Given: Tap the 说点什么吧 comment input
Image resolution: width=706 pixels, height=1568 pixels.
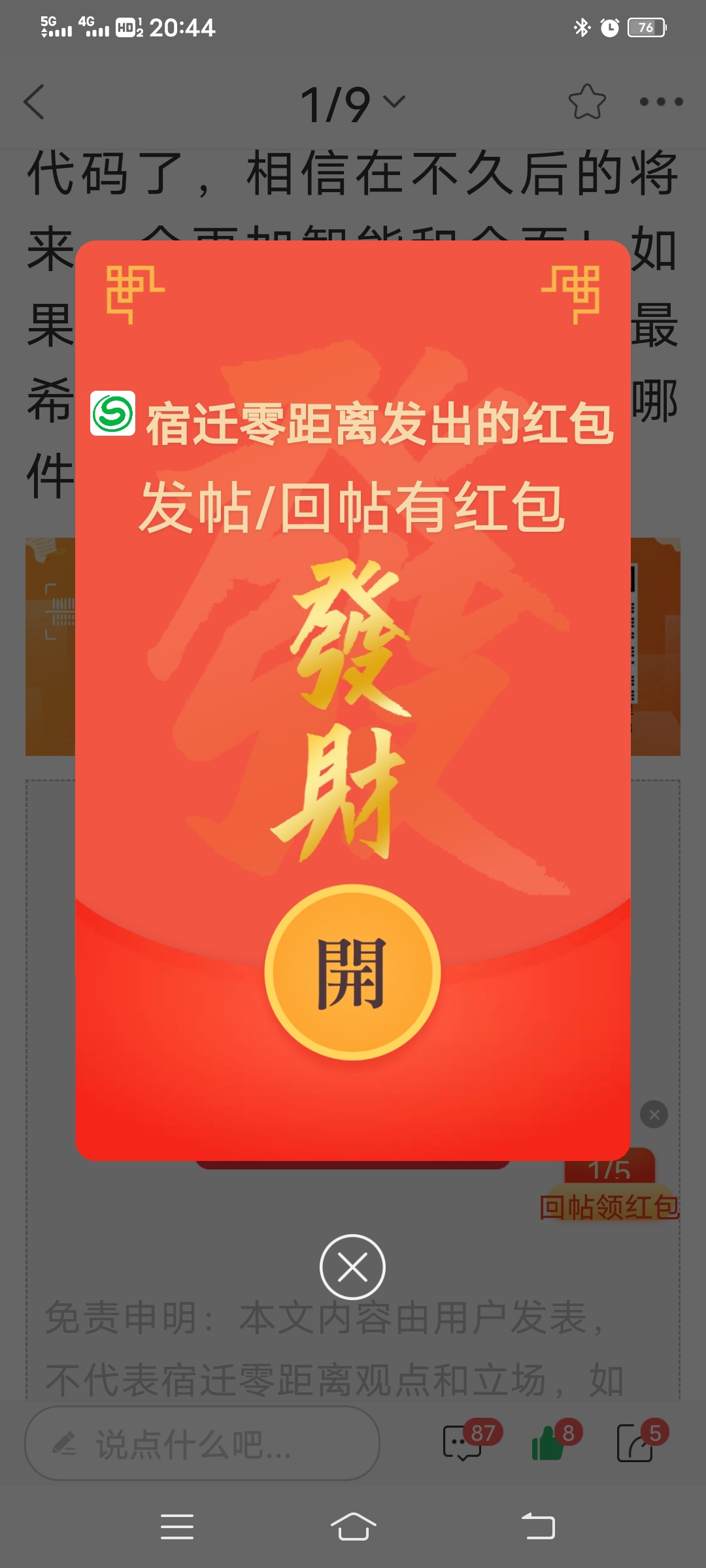Looking at the screenshot, I should coord(202,1444).
